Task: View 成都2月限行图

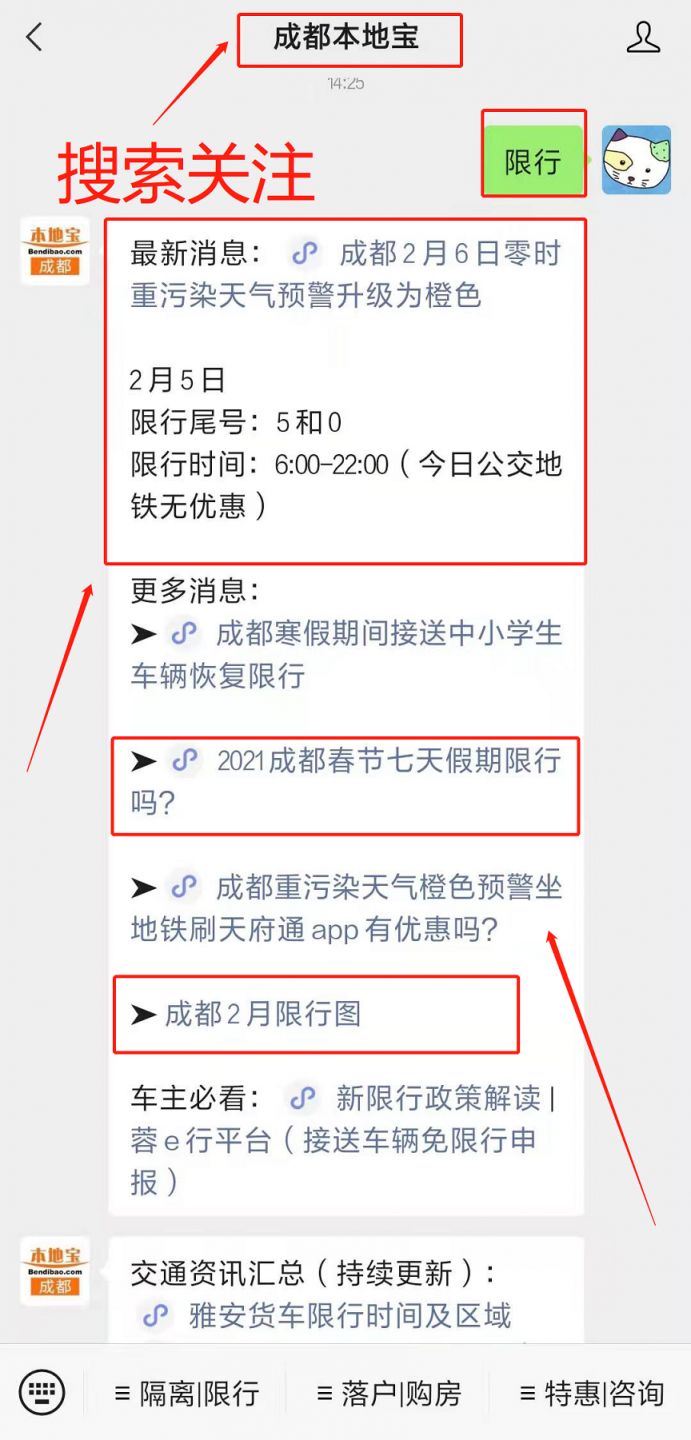Action: point(262,1014)
